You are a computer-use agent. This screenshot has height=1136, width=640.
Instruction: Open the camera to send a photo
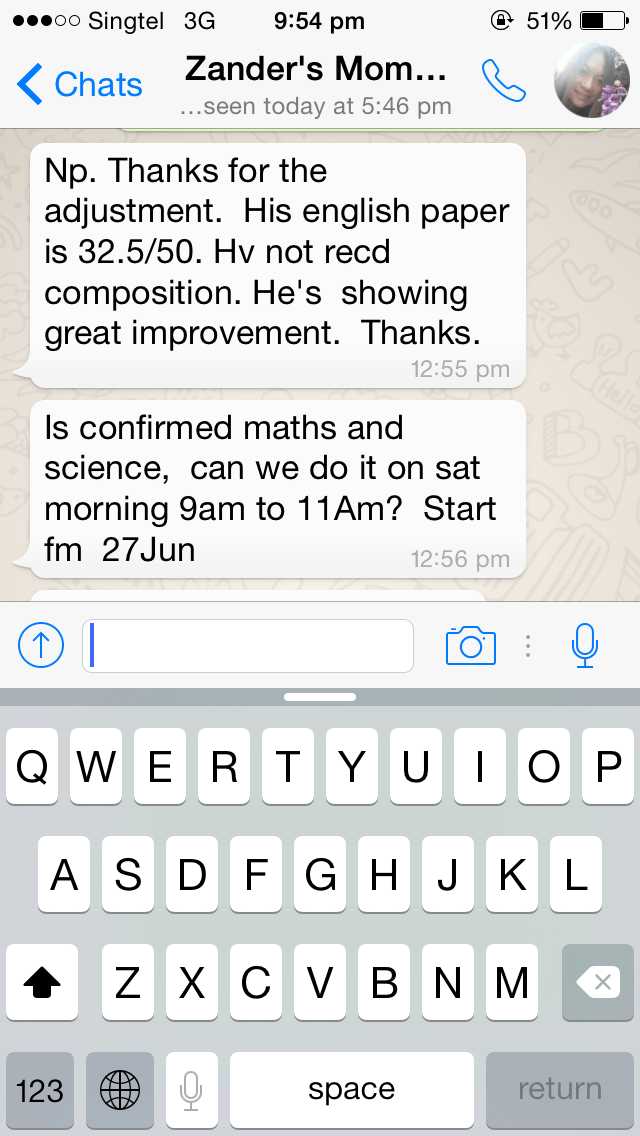pyautogui.click(x=470, y=646)
